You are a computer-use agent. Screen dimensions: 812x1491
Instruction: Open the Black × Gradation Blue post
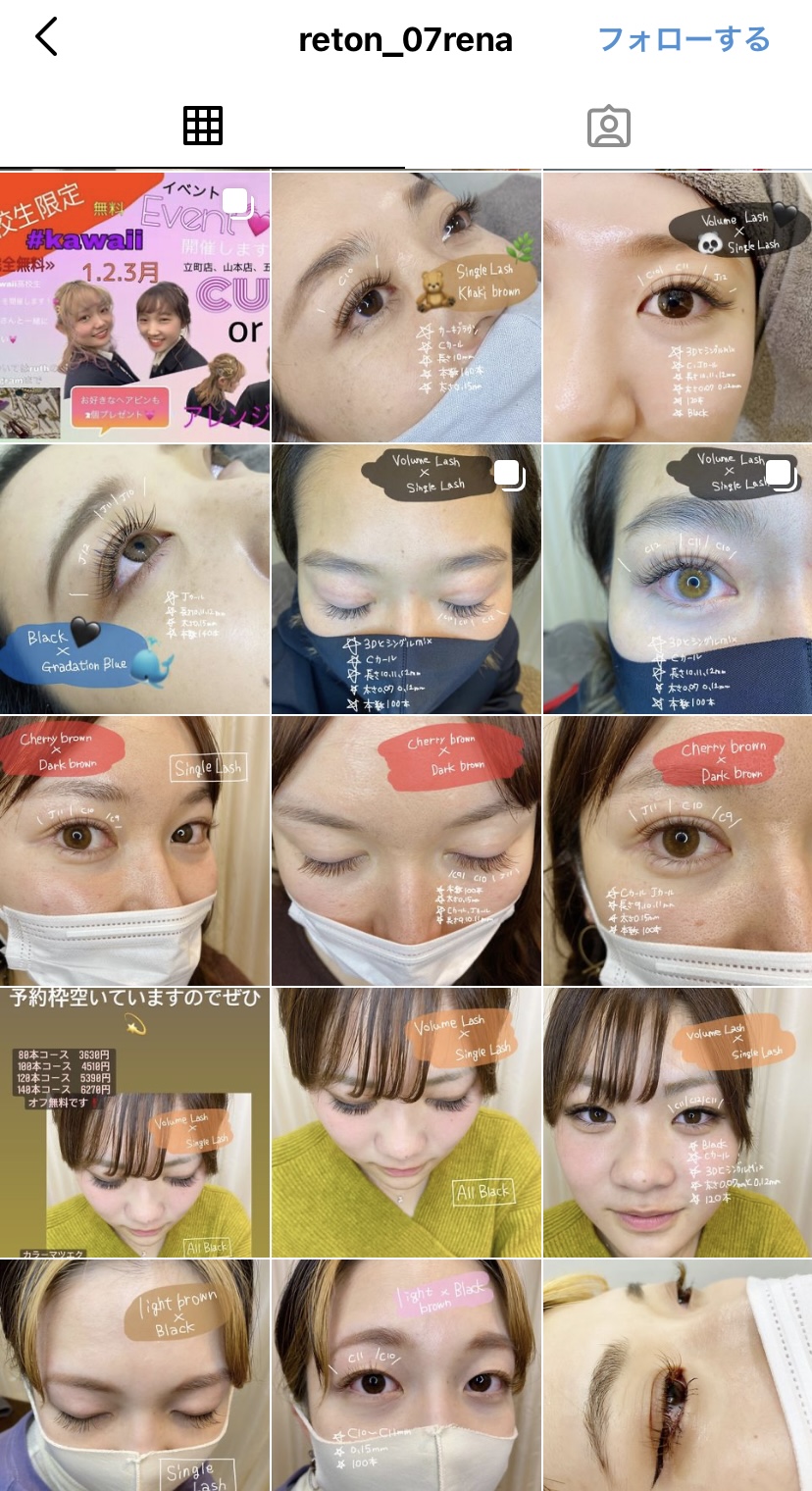134,579
